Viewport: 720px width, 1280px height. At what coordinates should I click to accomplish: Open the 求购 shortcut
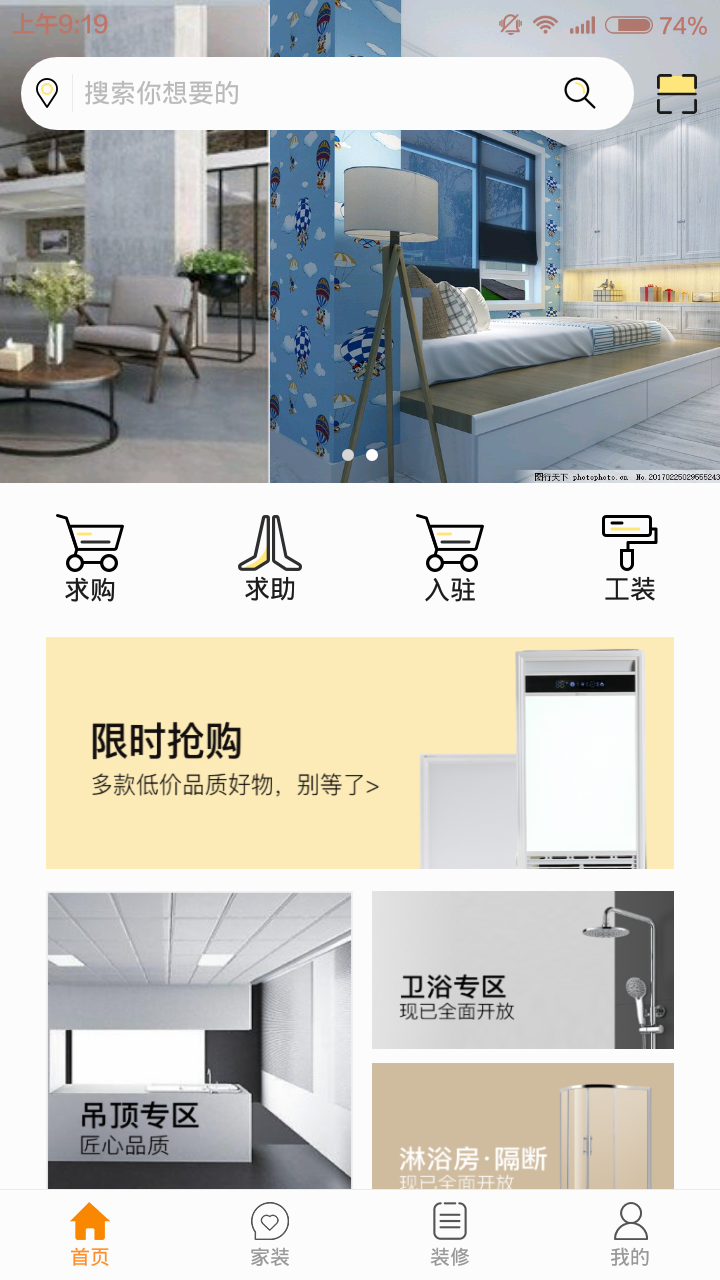[x=90, y=558]
